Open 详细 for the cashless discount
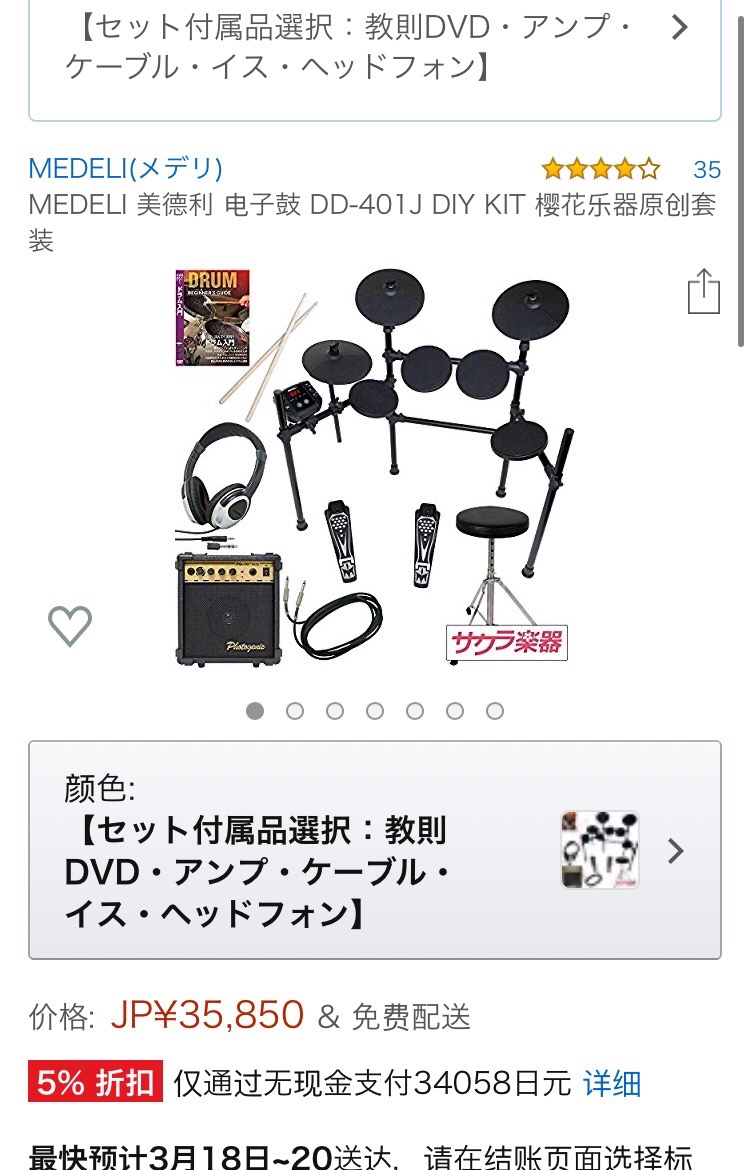Screen dimensions: 750x1170 pyautogui.click(x=612, y=1083)
